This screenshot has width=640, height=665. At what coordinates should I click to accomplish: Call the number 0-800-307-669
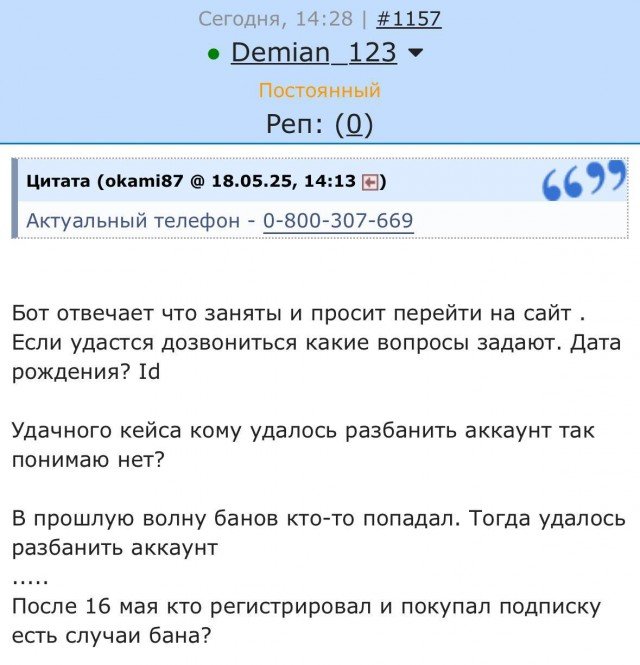[x=338, y=220]
